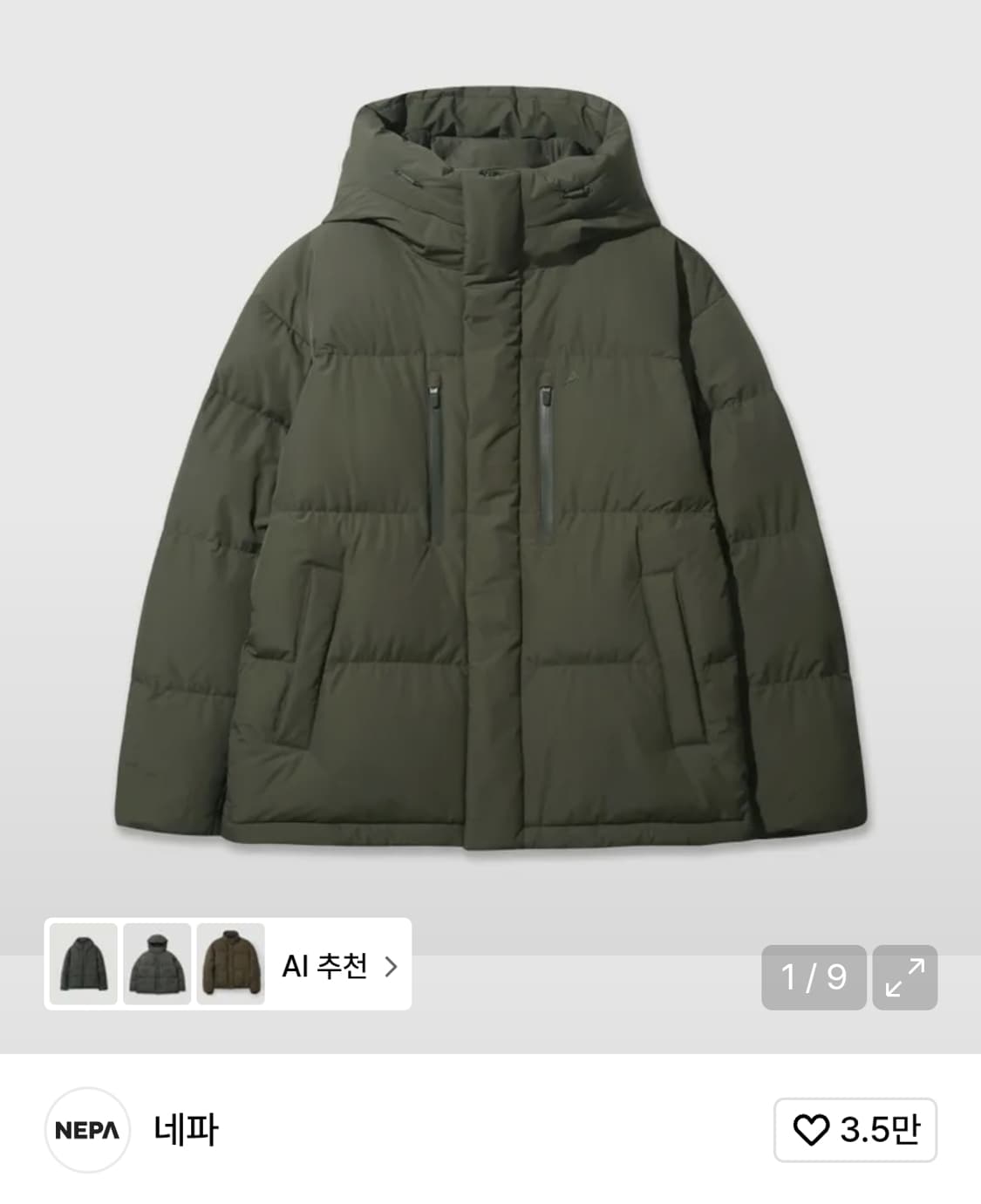Tap the main olive hooded puffer photo

click(x=488, y=480)
